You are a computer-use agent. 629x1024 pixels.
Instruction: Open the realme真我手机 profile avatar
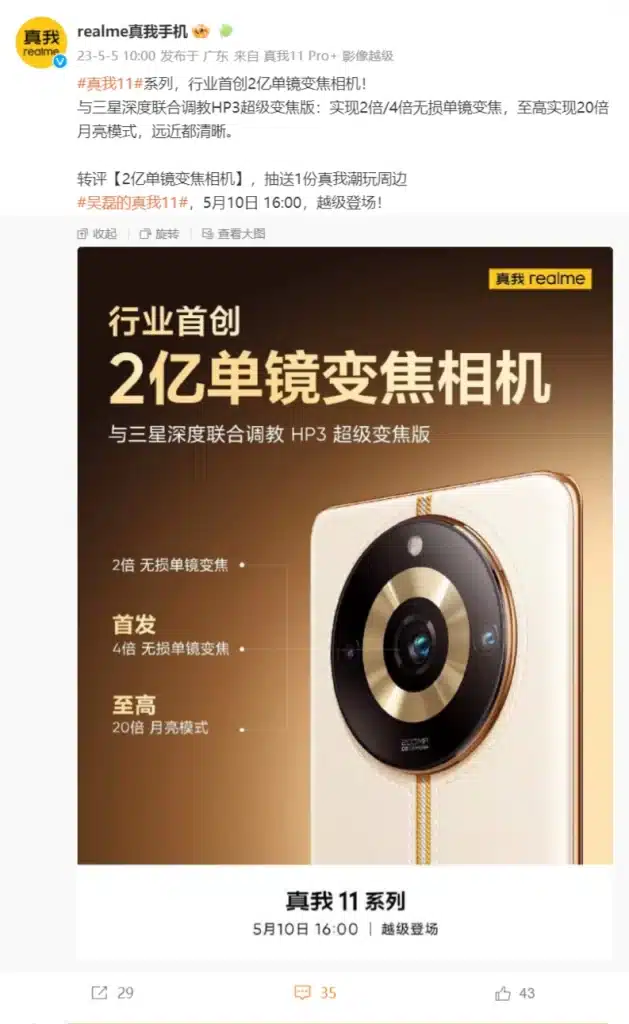pos(40,43)
